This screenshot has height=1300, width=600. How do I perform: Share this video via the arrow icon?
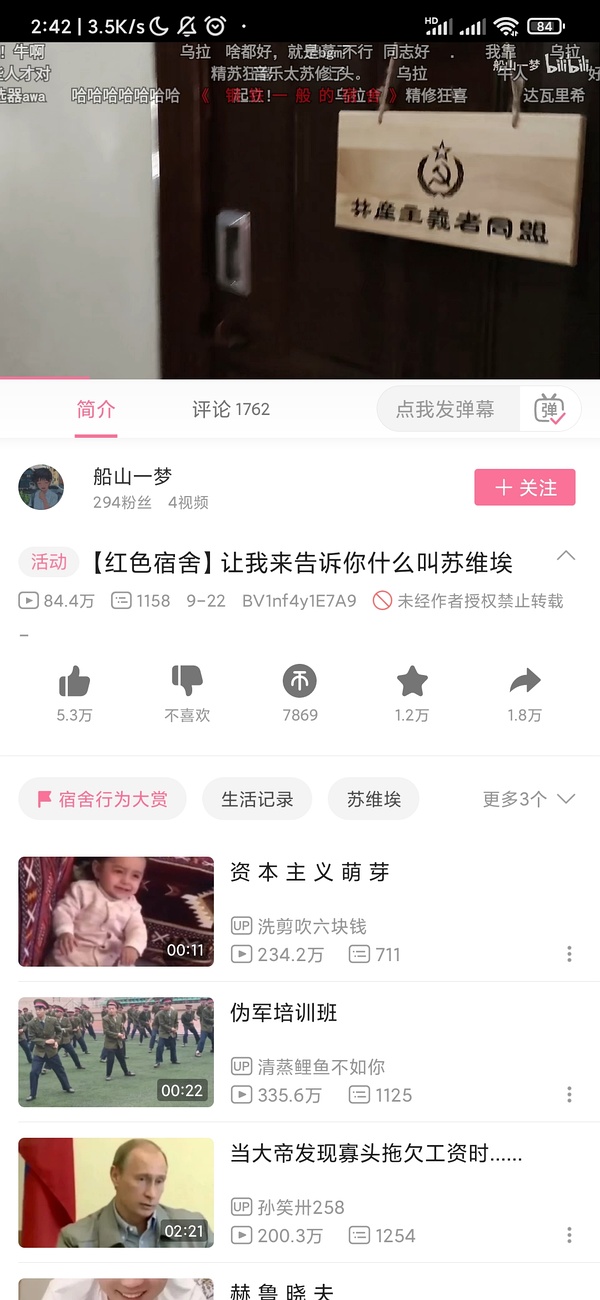[524, 683]
